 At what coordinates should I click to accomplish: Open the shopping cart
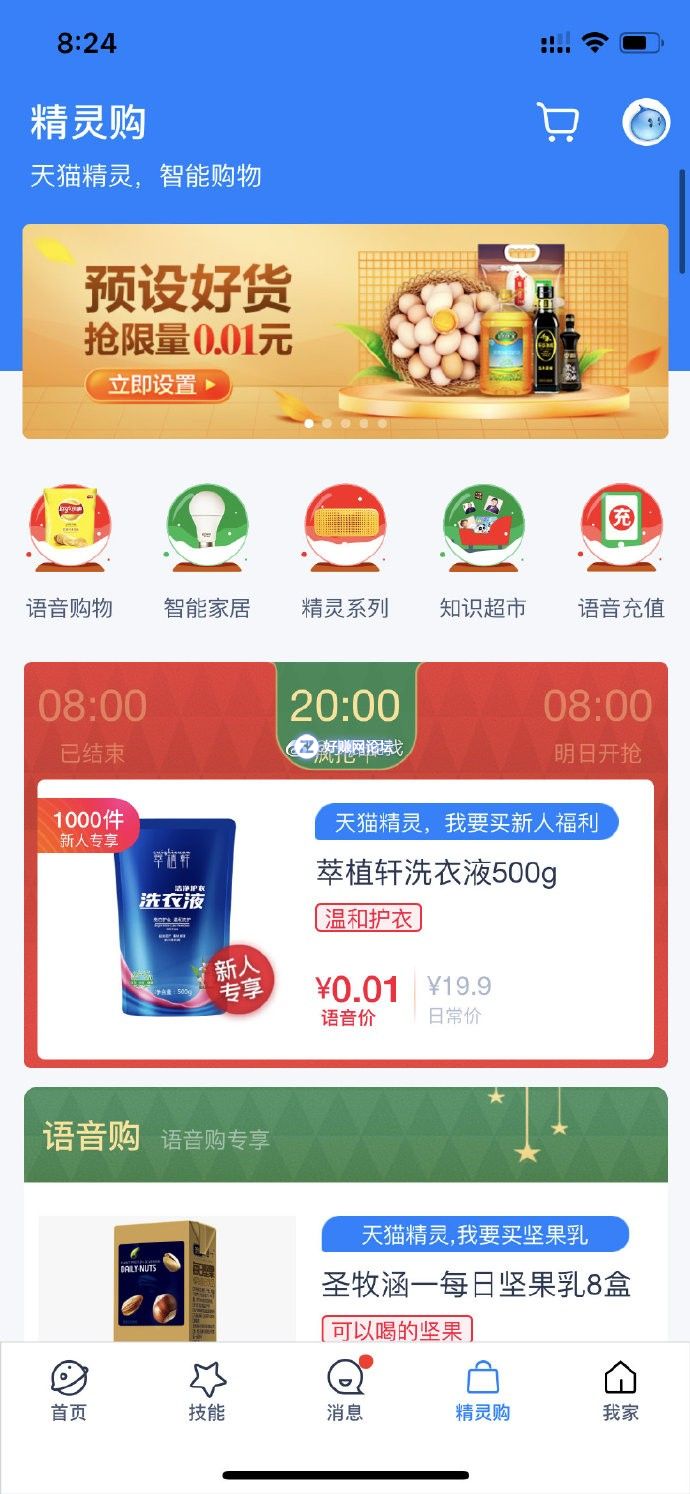[x=557, y=123]
